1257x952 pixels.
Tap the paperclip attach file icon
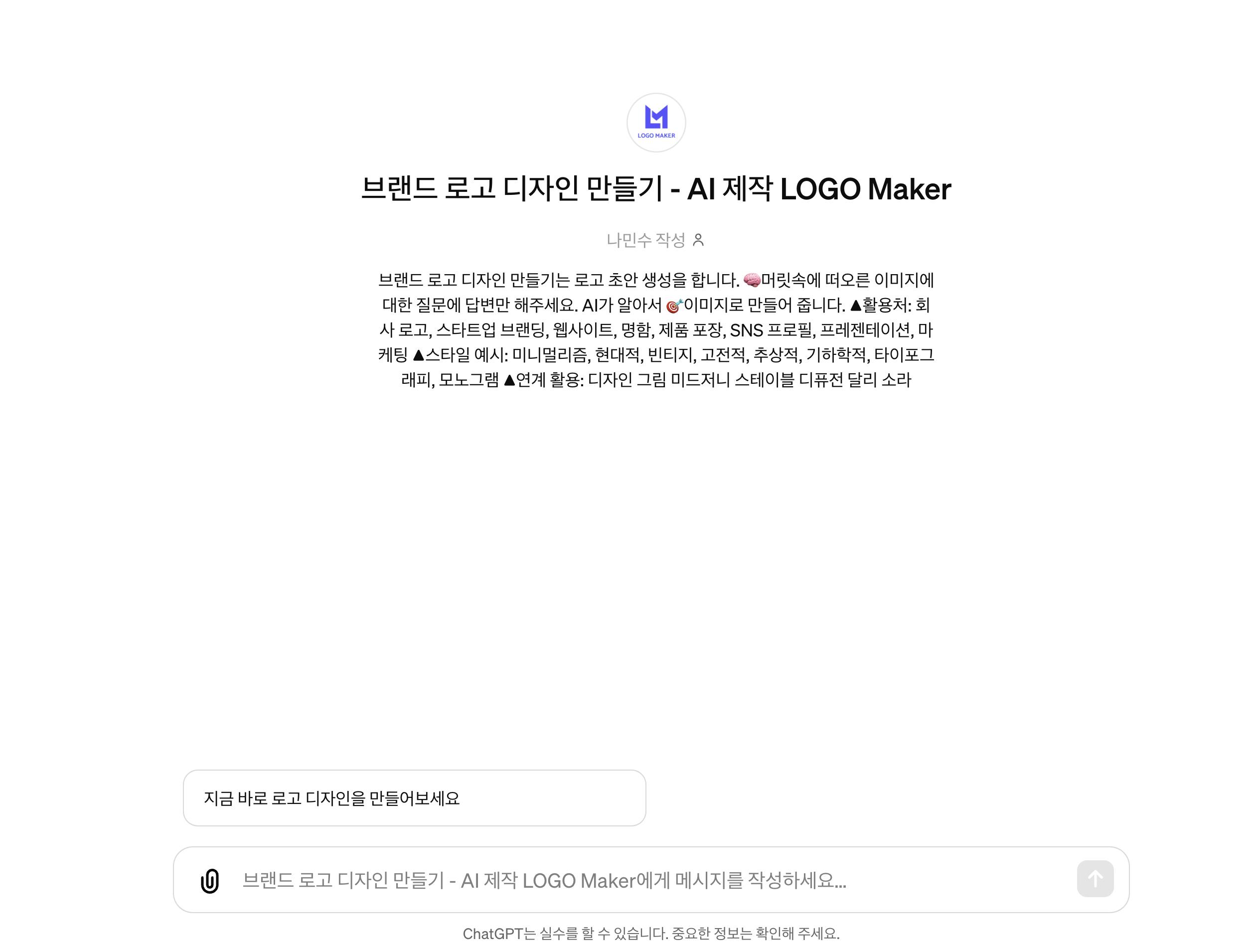point(210,880)
